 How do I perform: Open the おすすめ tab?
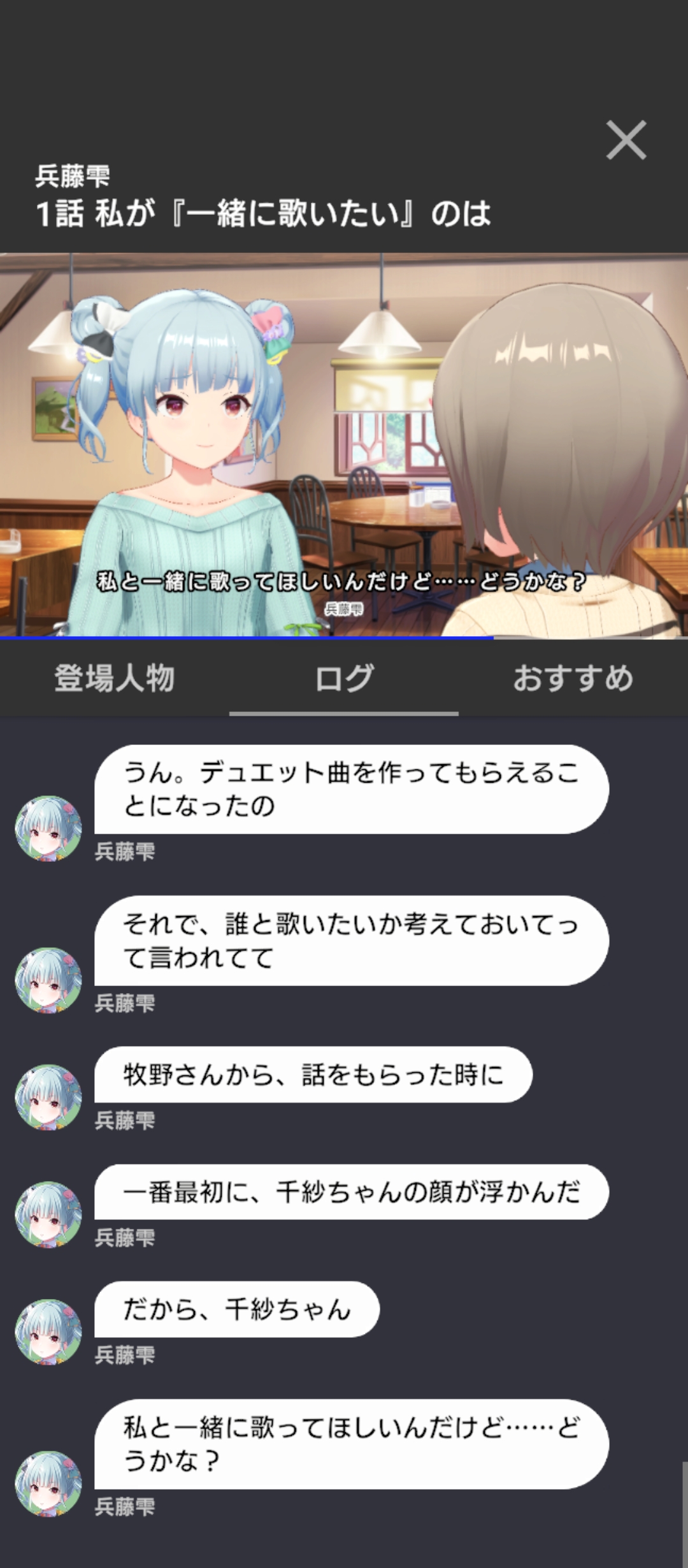tap(573, 678)
